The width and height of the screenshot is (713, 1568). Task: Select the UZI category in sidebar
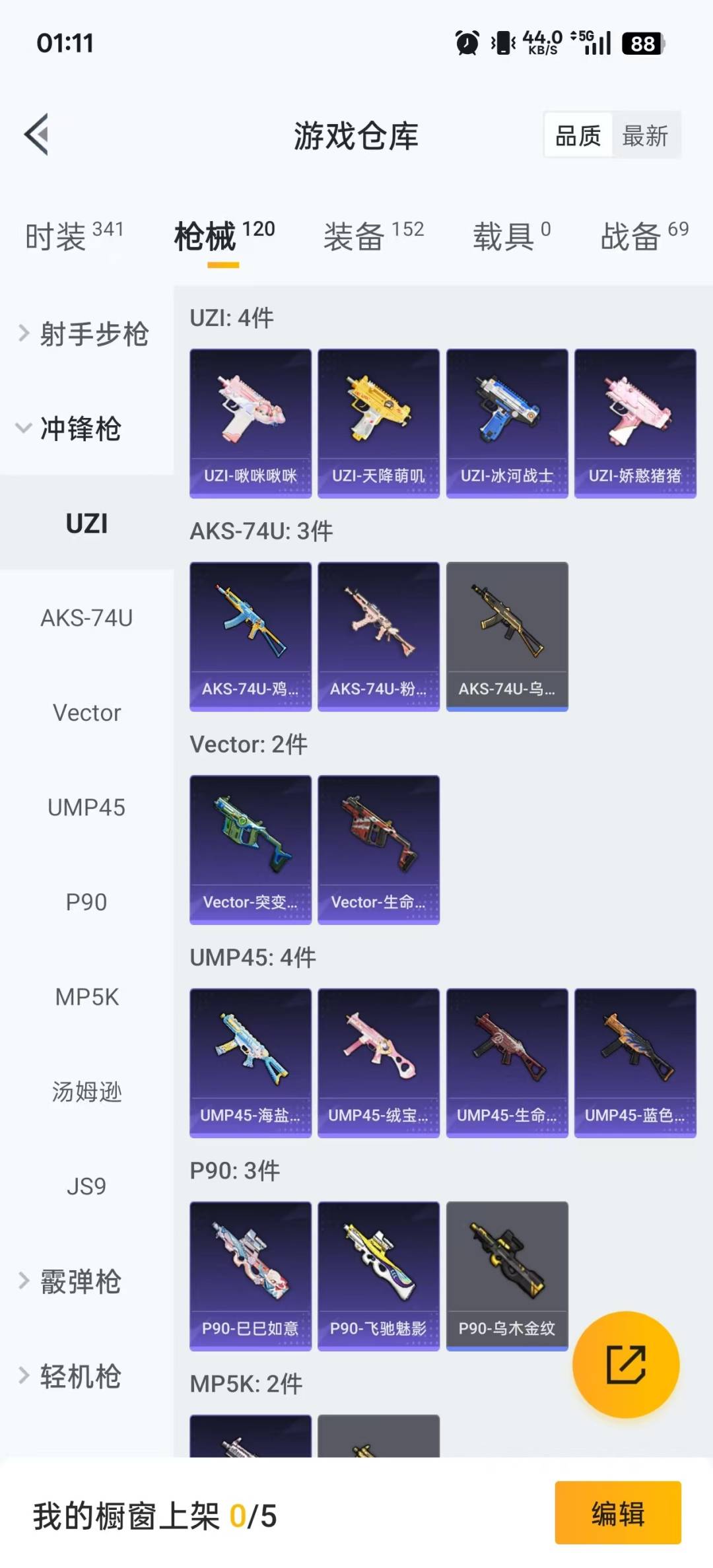85,524
